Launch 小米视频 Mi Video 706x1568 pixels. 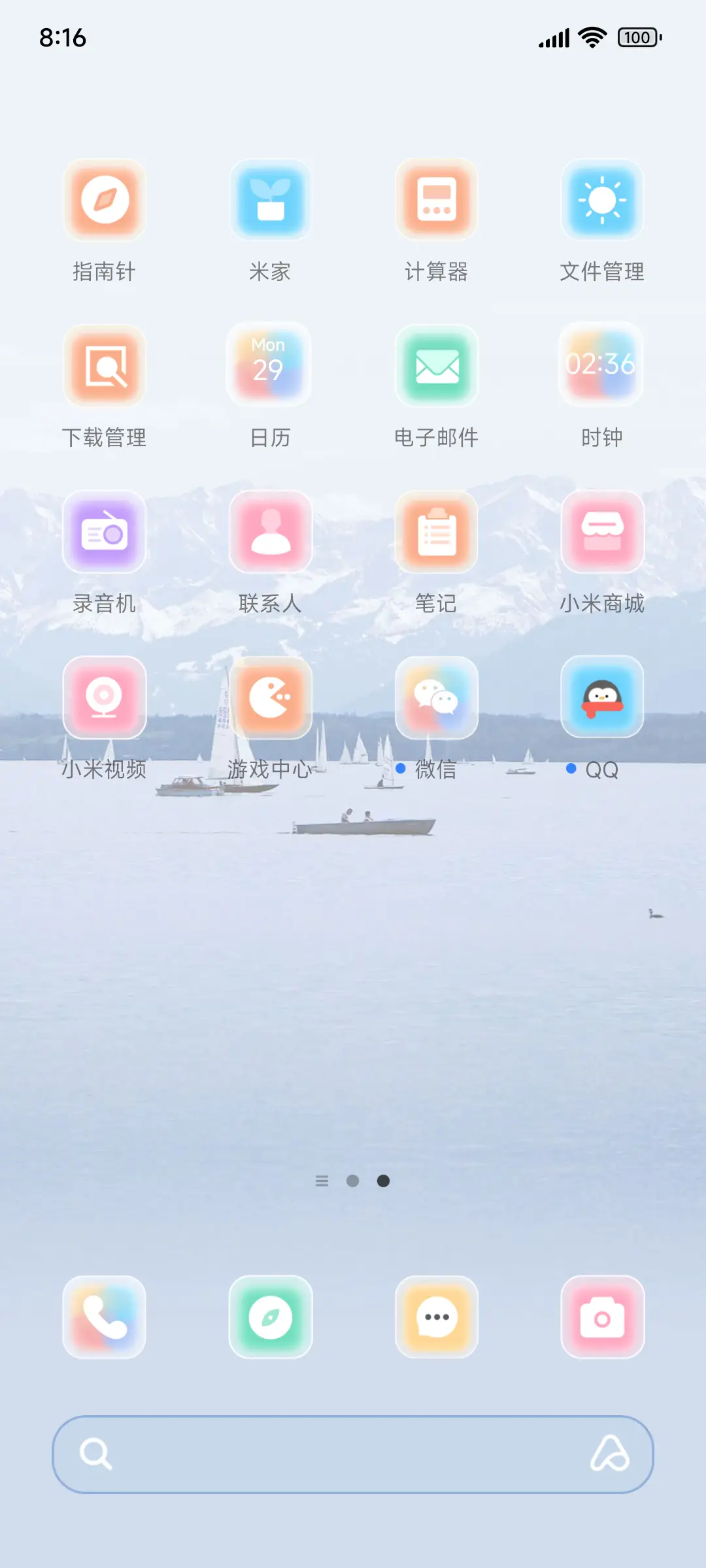[105, 698]
